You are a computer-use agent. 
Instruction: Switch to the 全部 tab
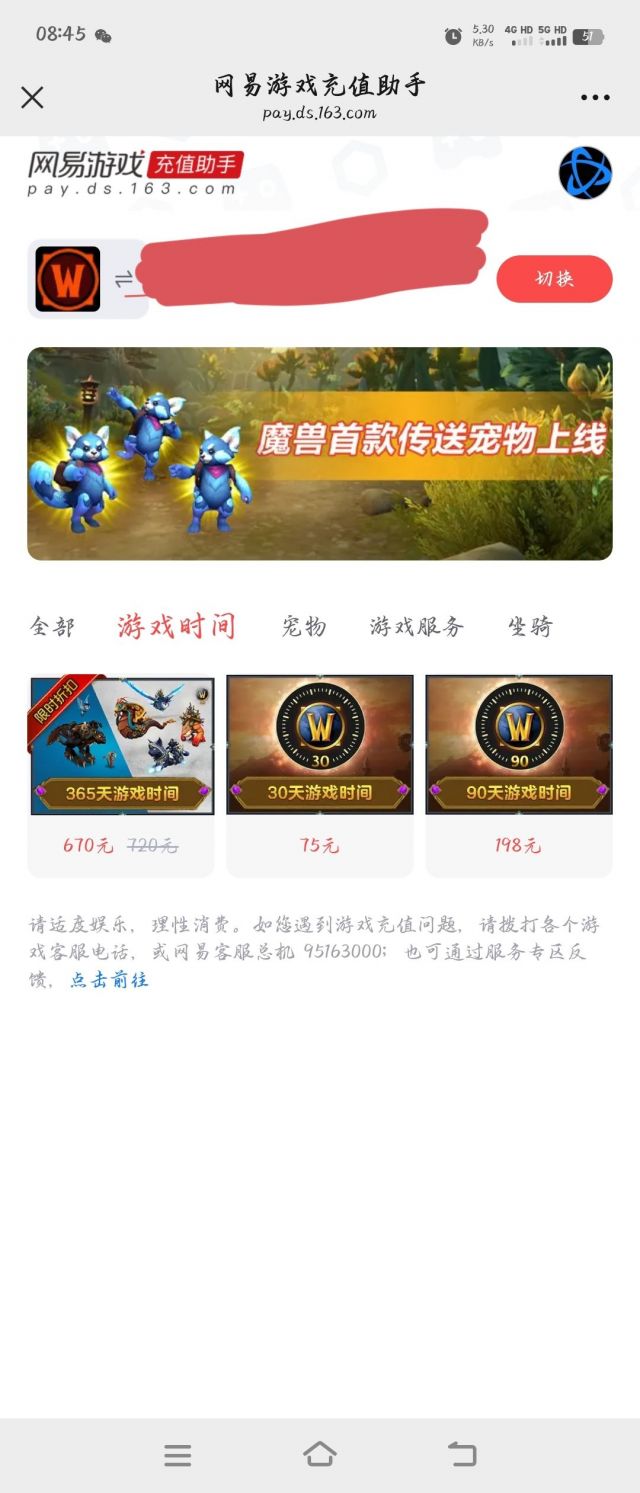pos(52,627)
